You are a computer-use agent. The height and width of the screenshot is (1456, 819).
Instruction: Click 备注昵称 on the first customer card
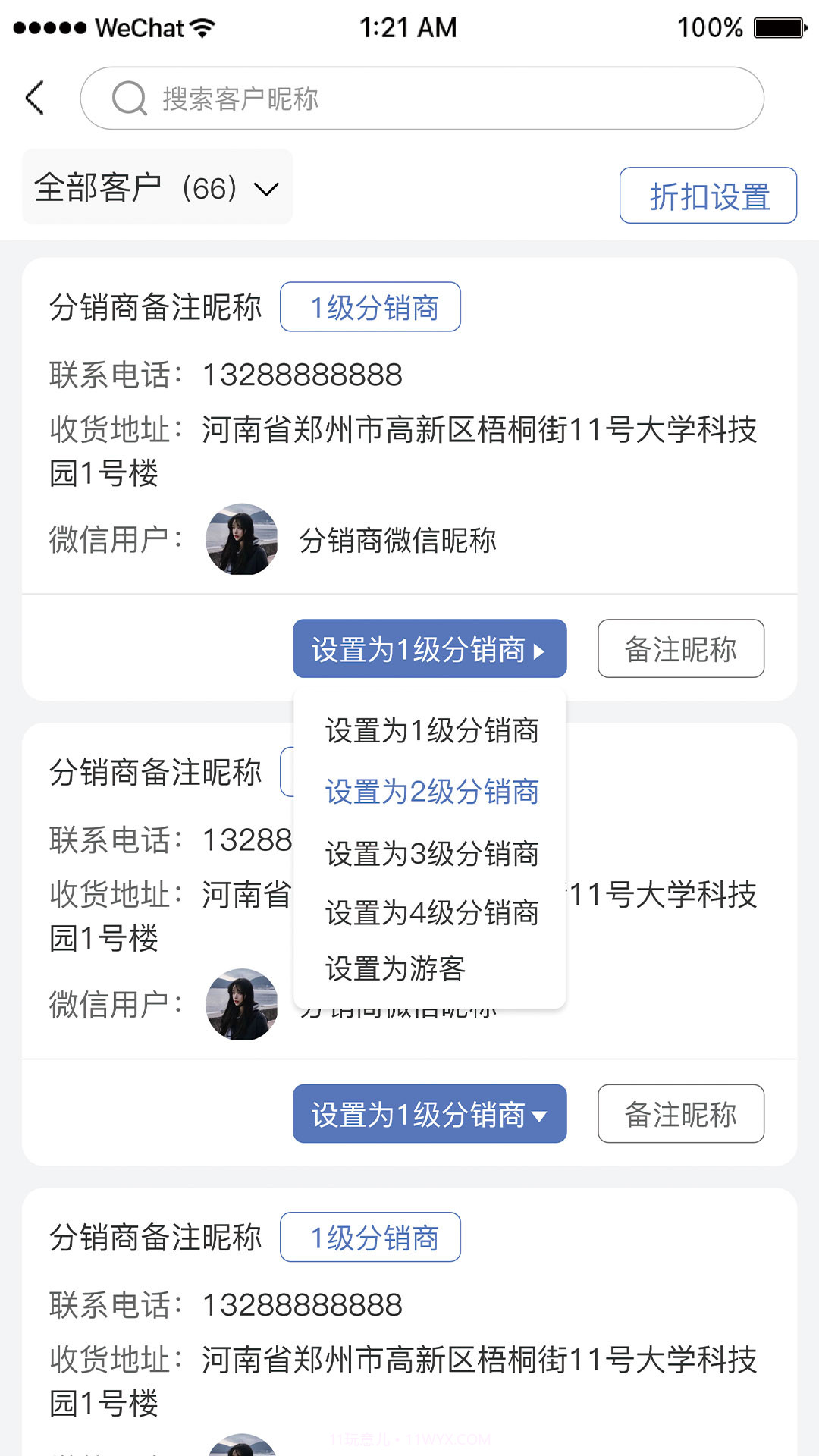coord(680,649)
